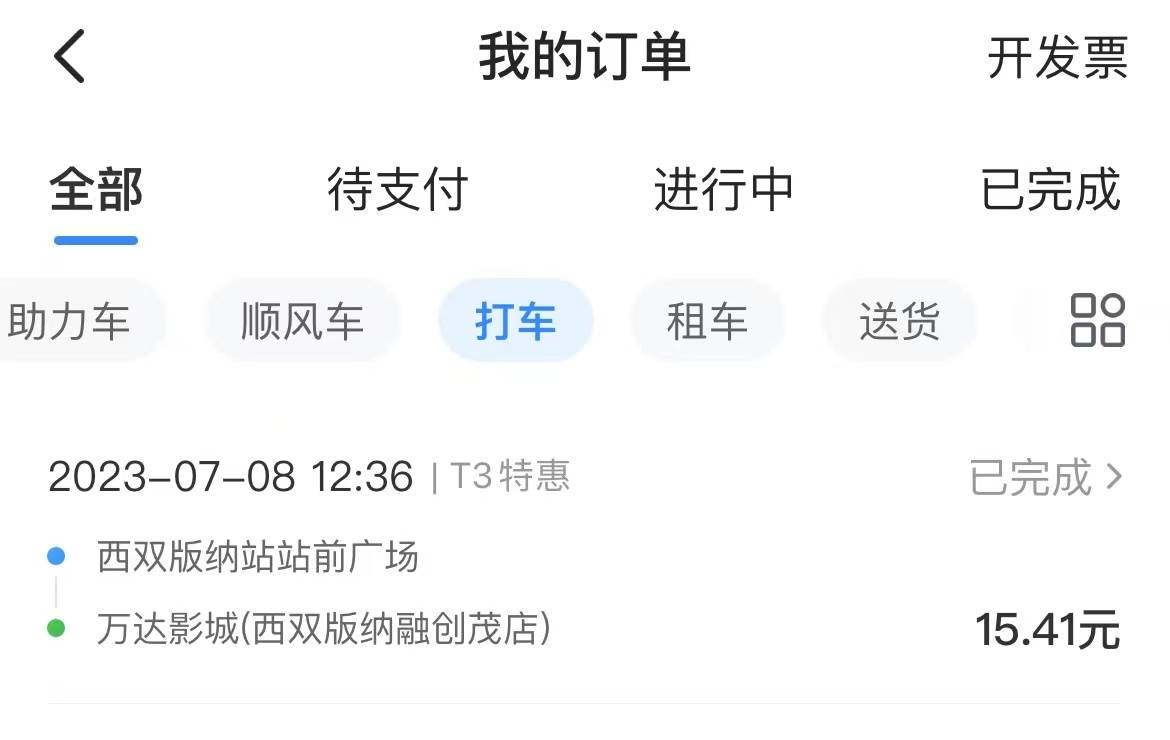Go back using the top-left arrow
Screen dimensions: 1170x740
(x=70, y=57)
